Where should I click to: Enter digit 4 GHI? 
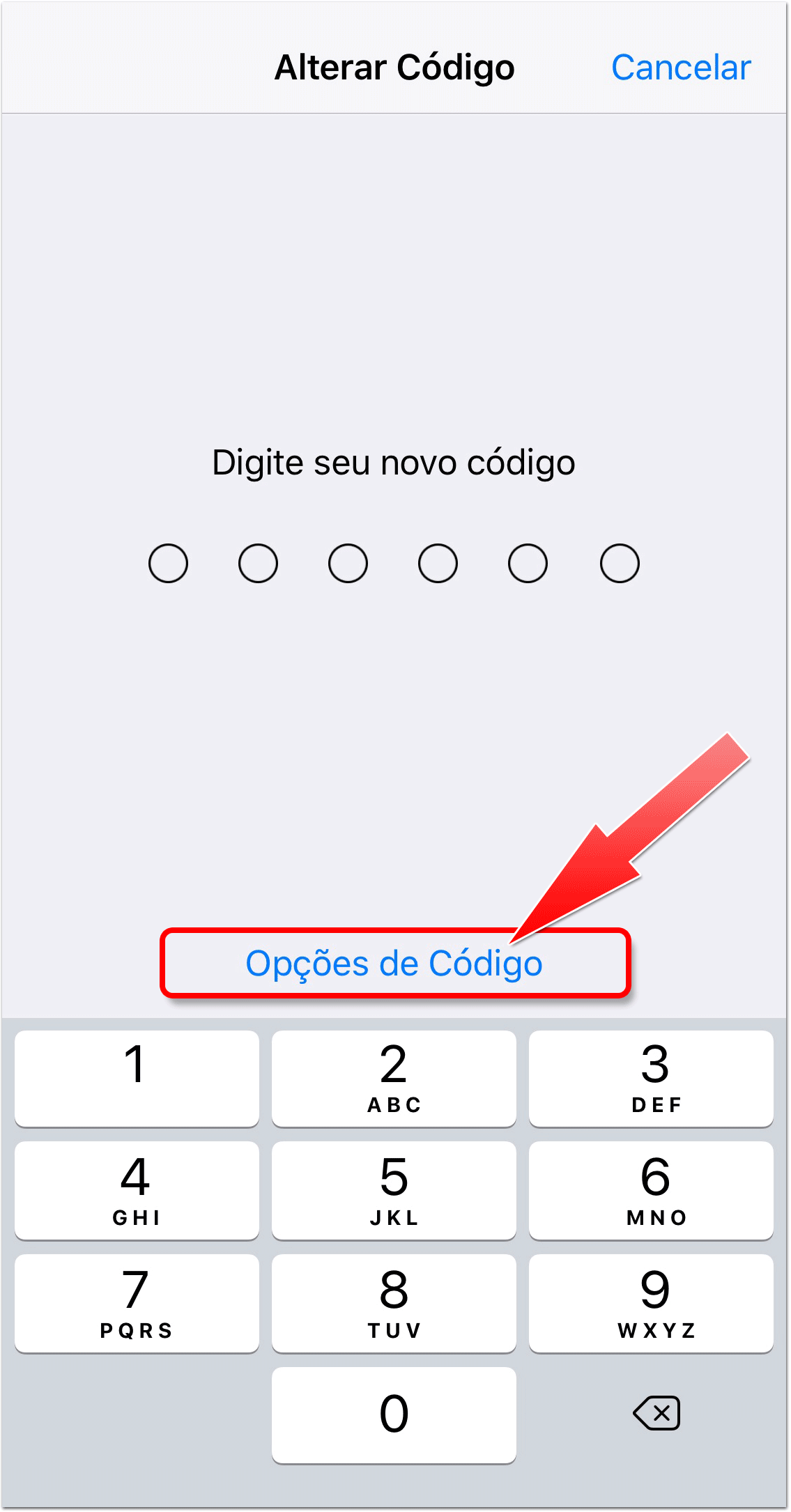tap(137, 1190)
